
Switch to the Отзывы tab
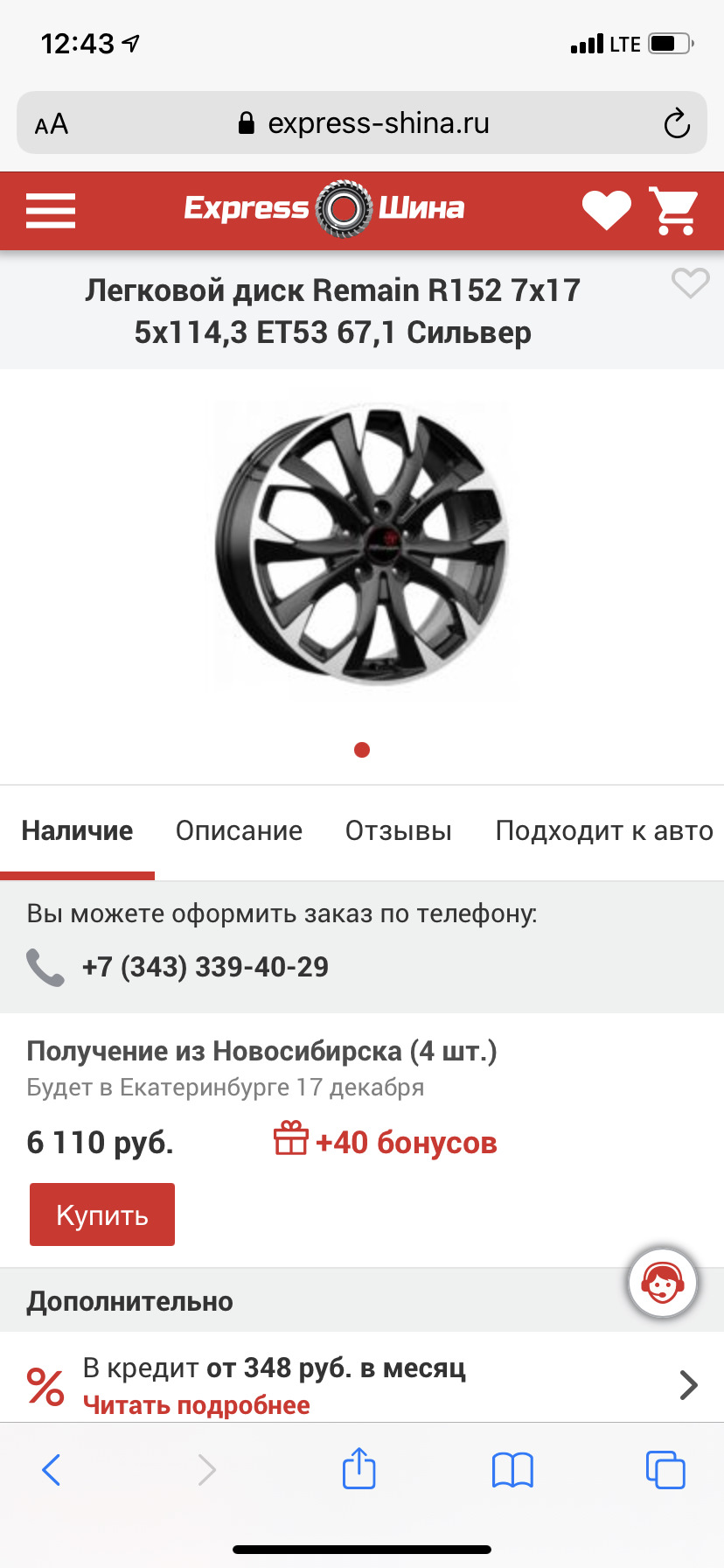point(399,830)
